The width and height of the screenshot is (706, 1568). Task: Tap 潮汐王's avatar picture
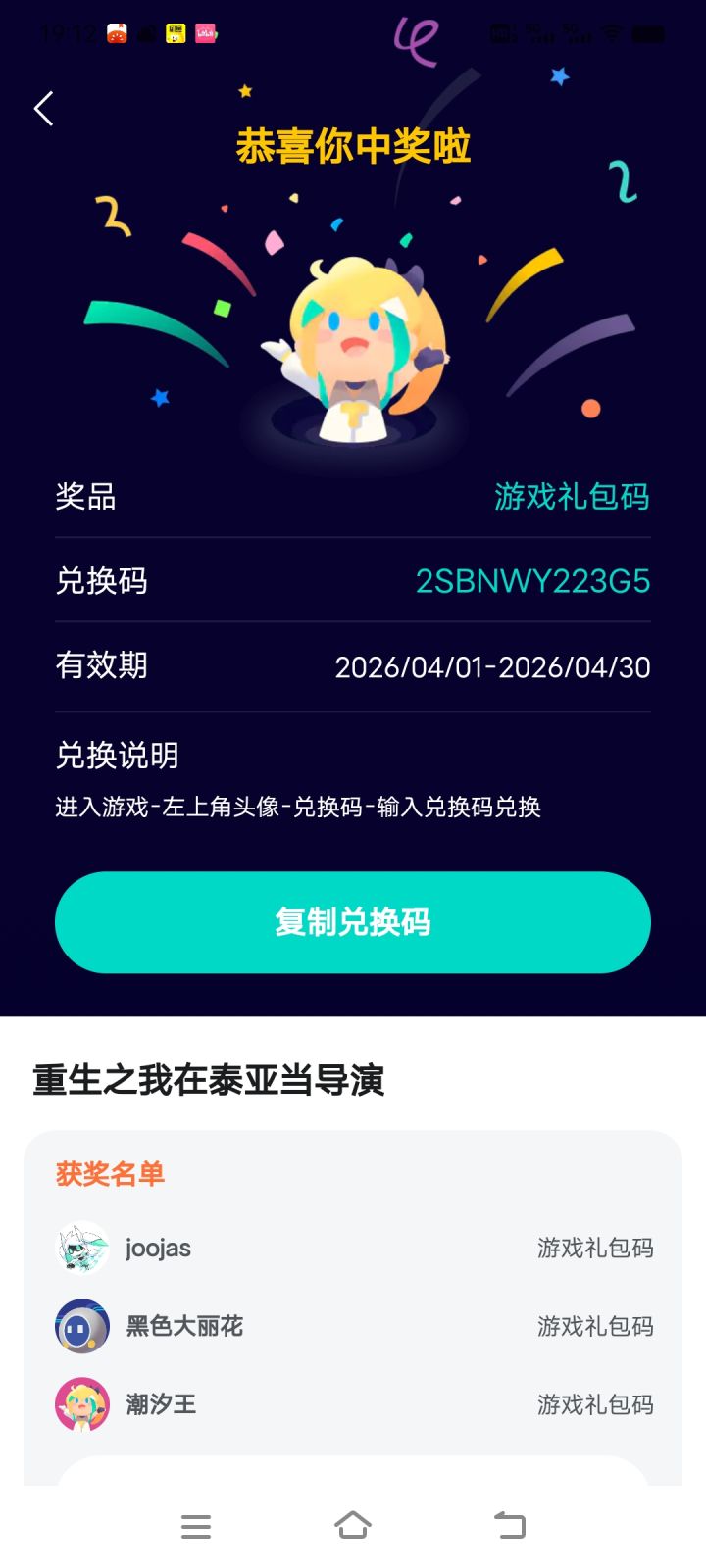(x=80, y=1404)
